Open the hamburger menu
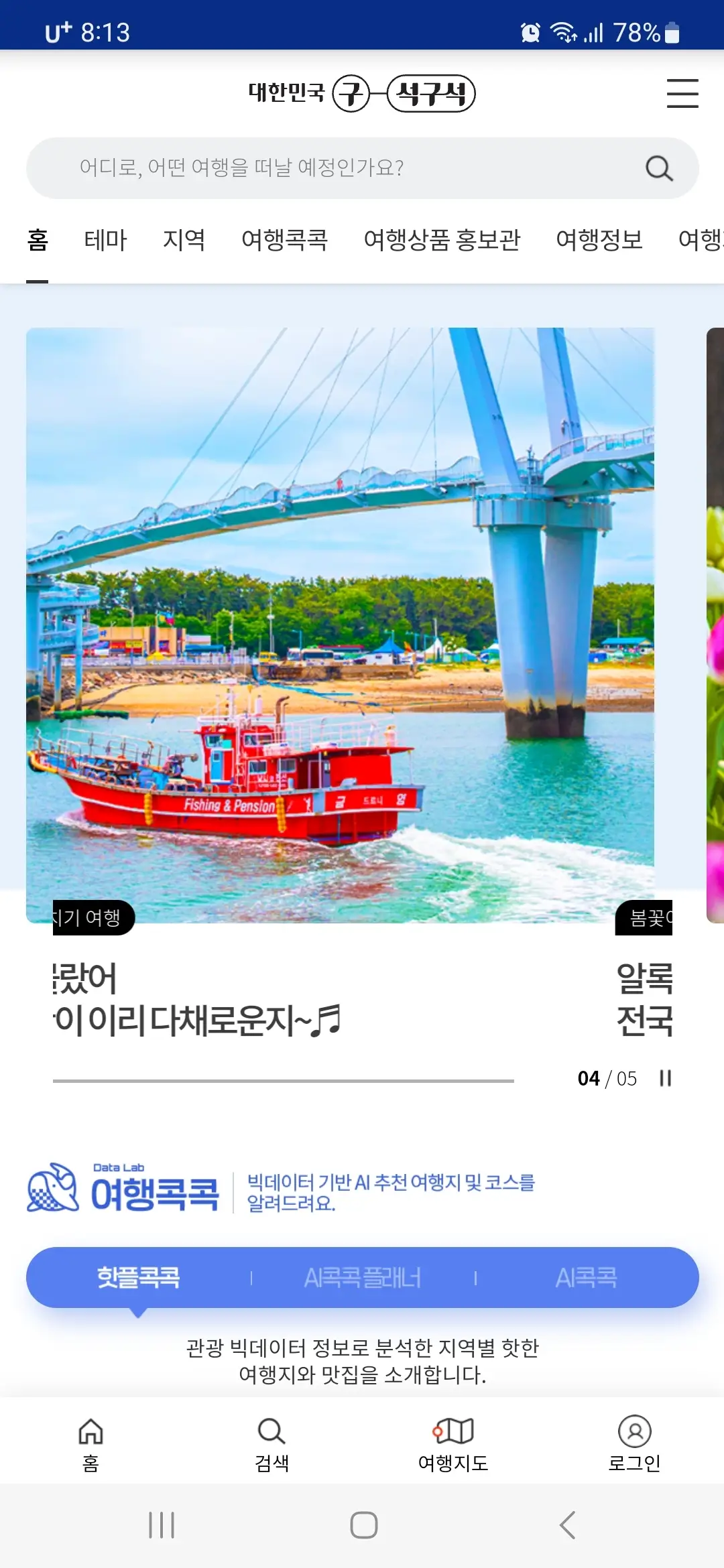The height and width of the screenshot is (1568, 724). 682,94
